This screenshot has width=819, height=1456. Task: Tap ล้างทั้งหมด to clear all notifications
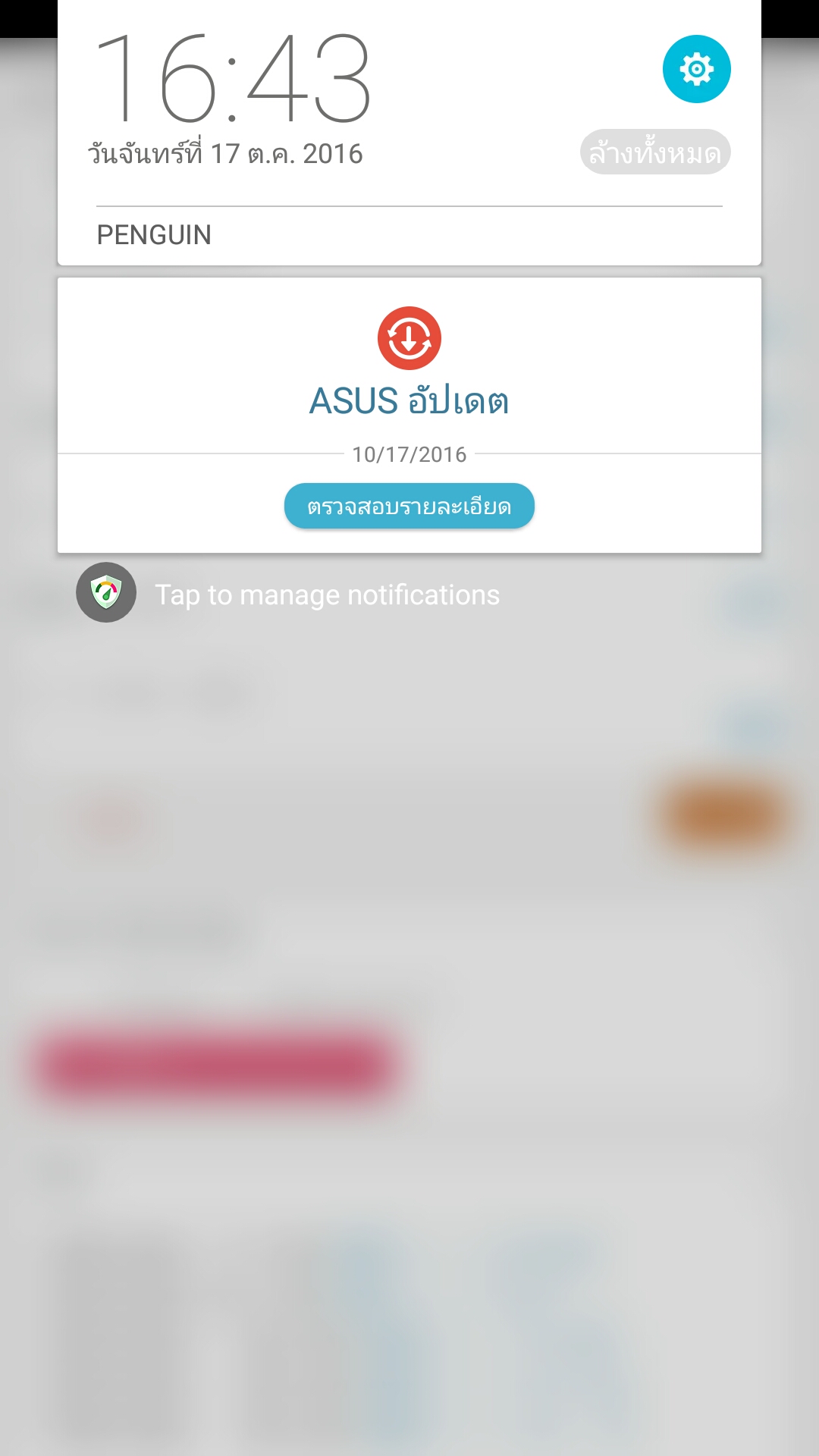pos(655,152)
